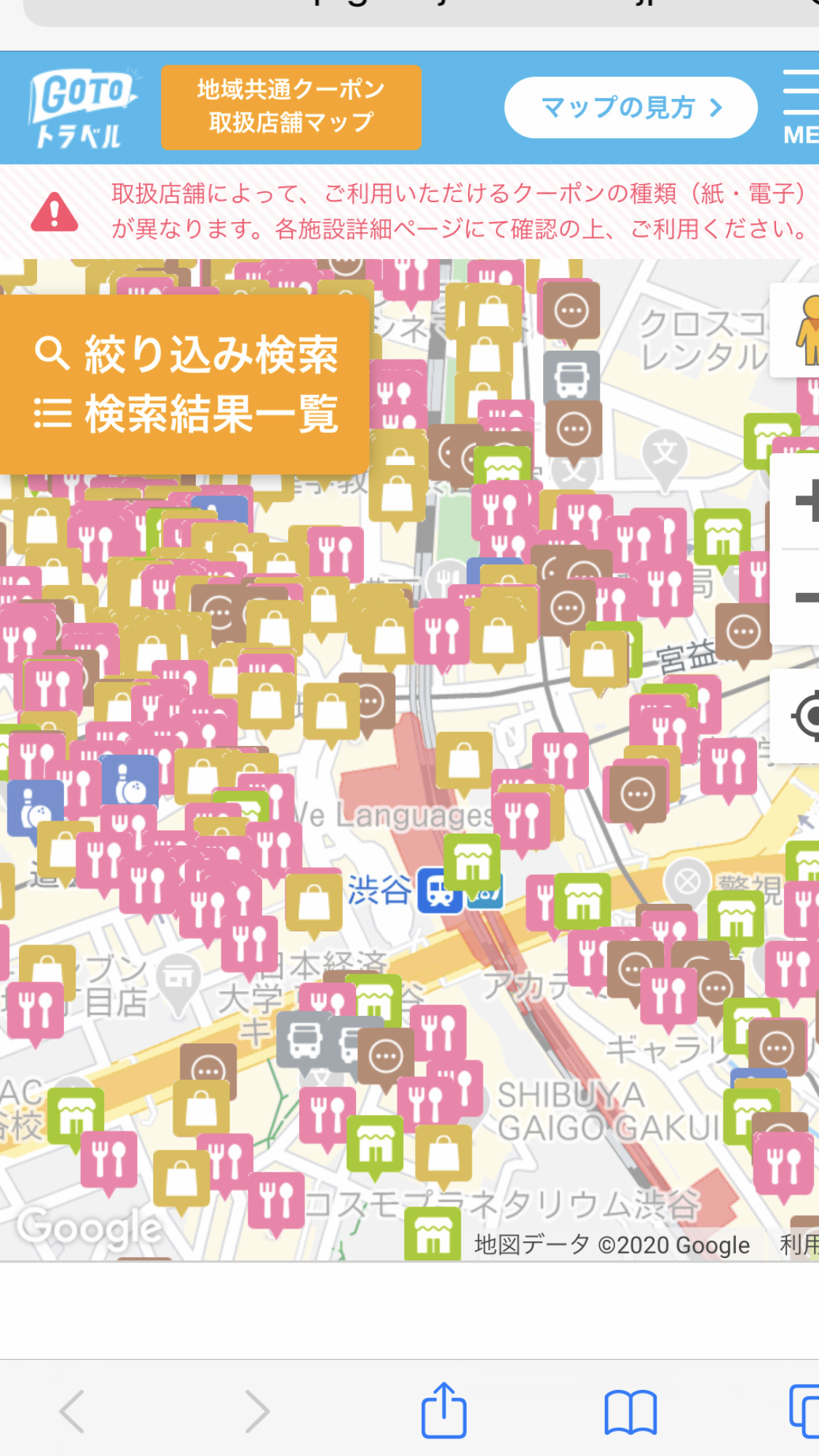This screenshot has width=819, height=1456.
Task: Click a green storefront marker on the map
Action: pyautogui.click(x=472, y=862)
